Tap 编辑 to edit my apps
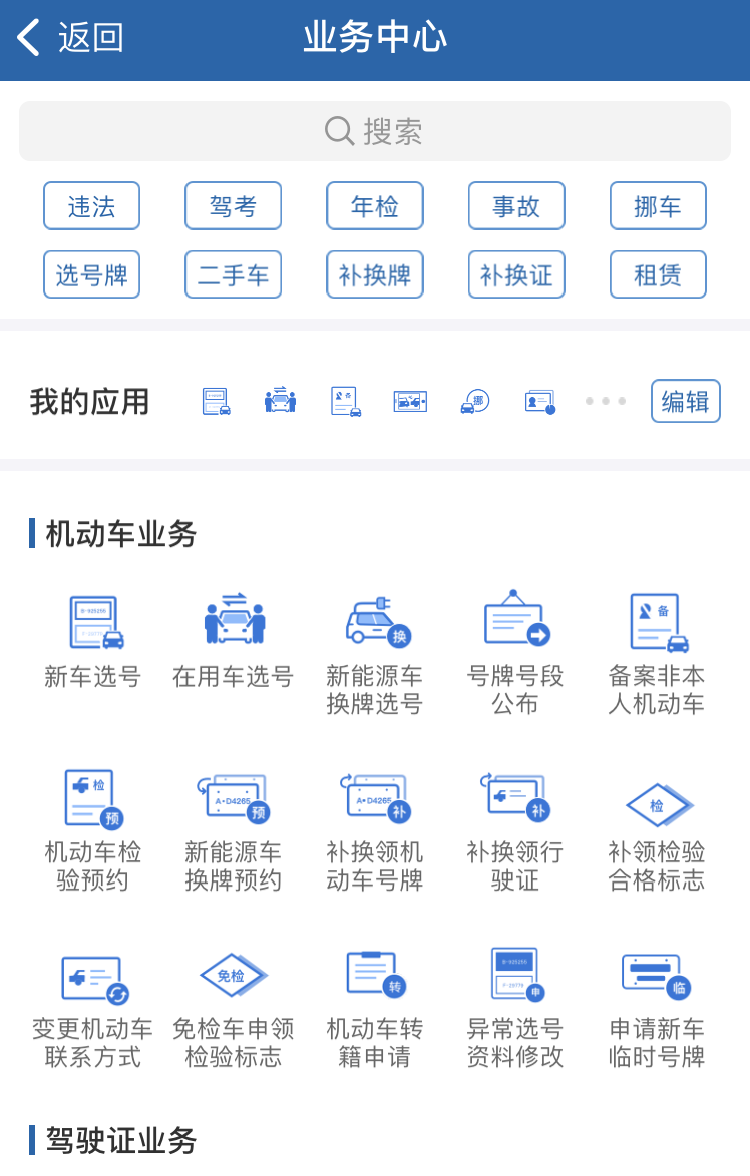The height and width of the screenshot is (1176, 750). [685, 401]
